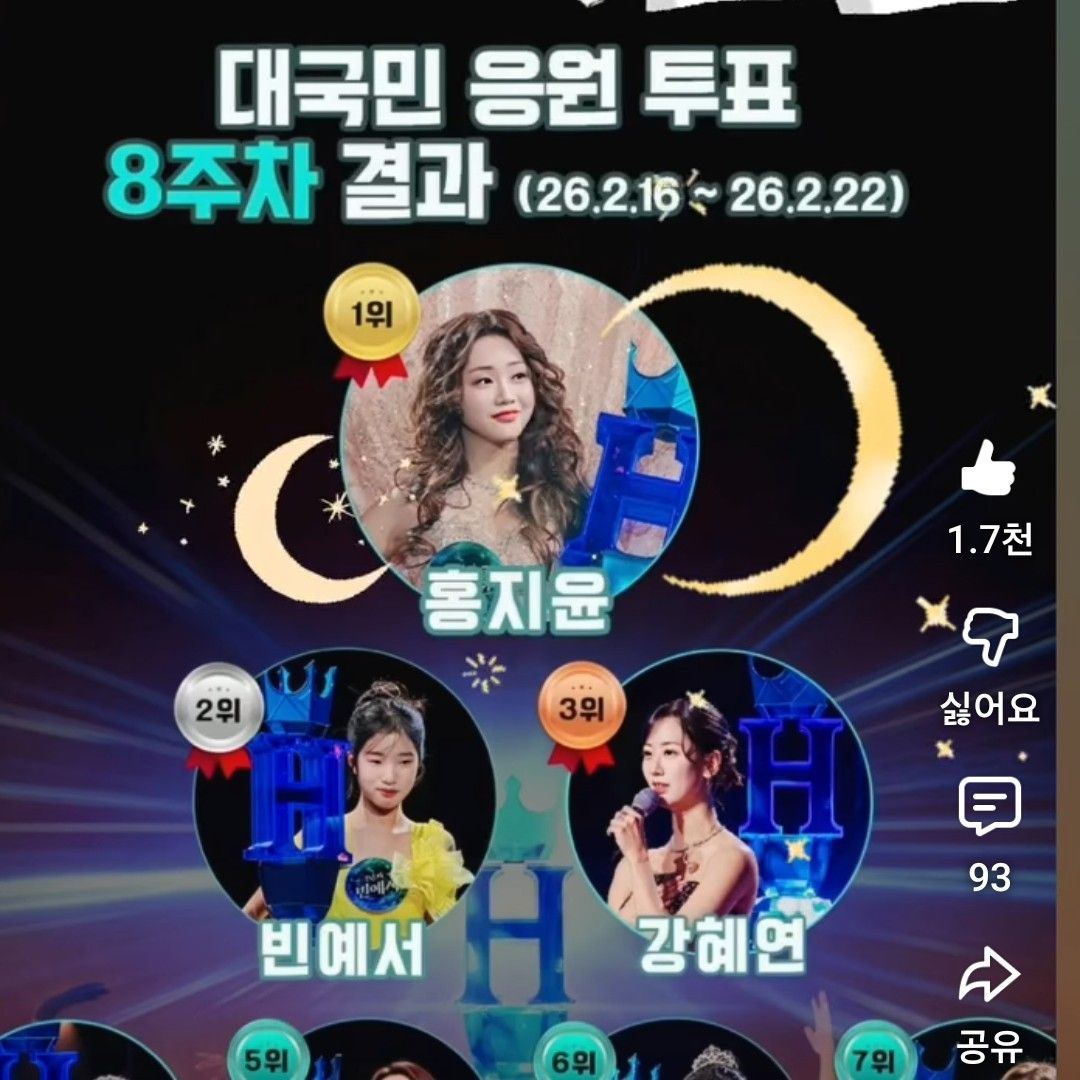Screen dimensions: 1080x1080
Task: Open the comments section
Action: tap(989, 807)
